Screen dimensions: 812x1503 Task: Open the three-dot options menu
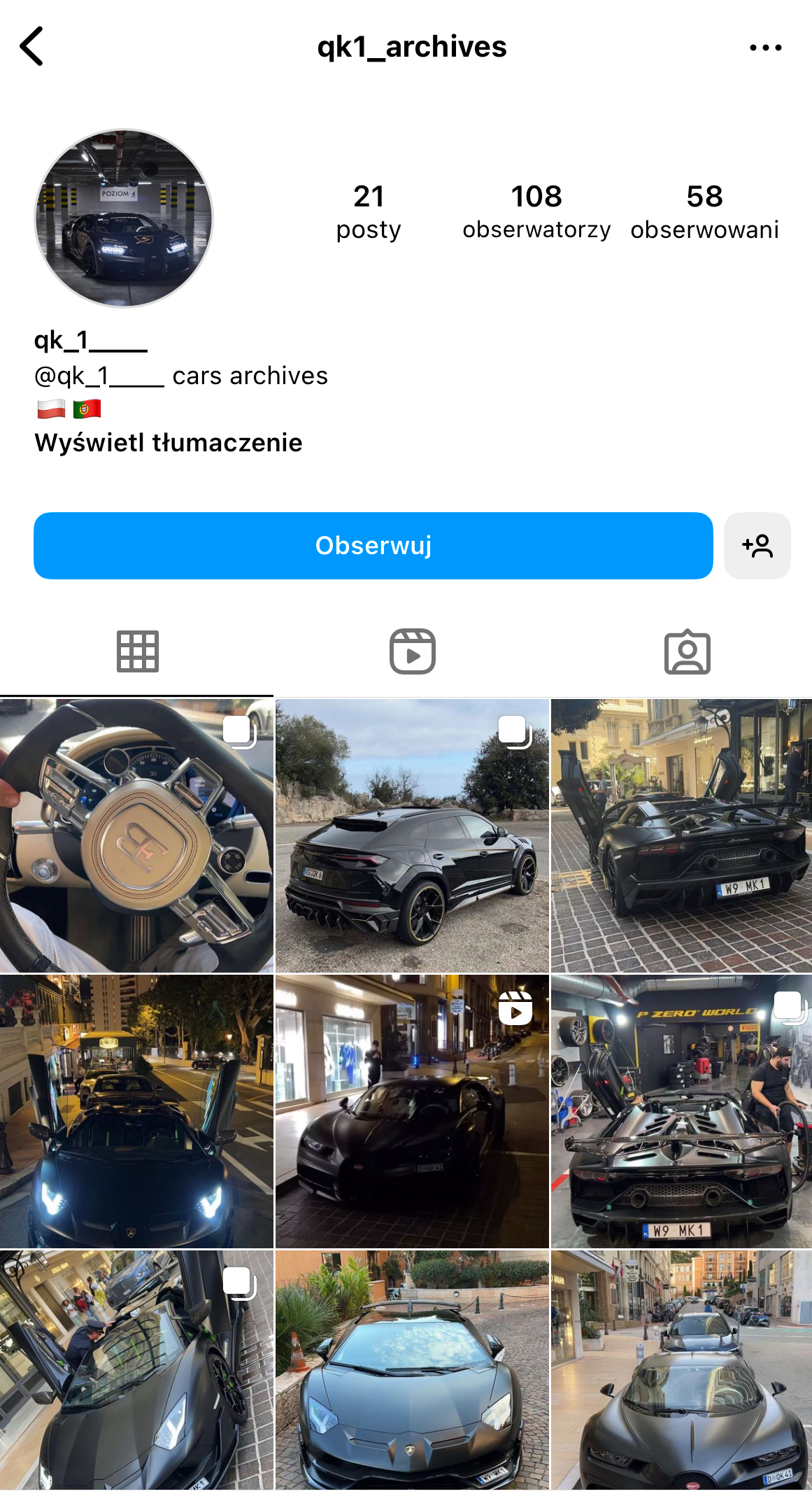765,48
